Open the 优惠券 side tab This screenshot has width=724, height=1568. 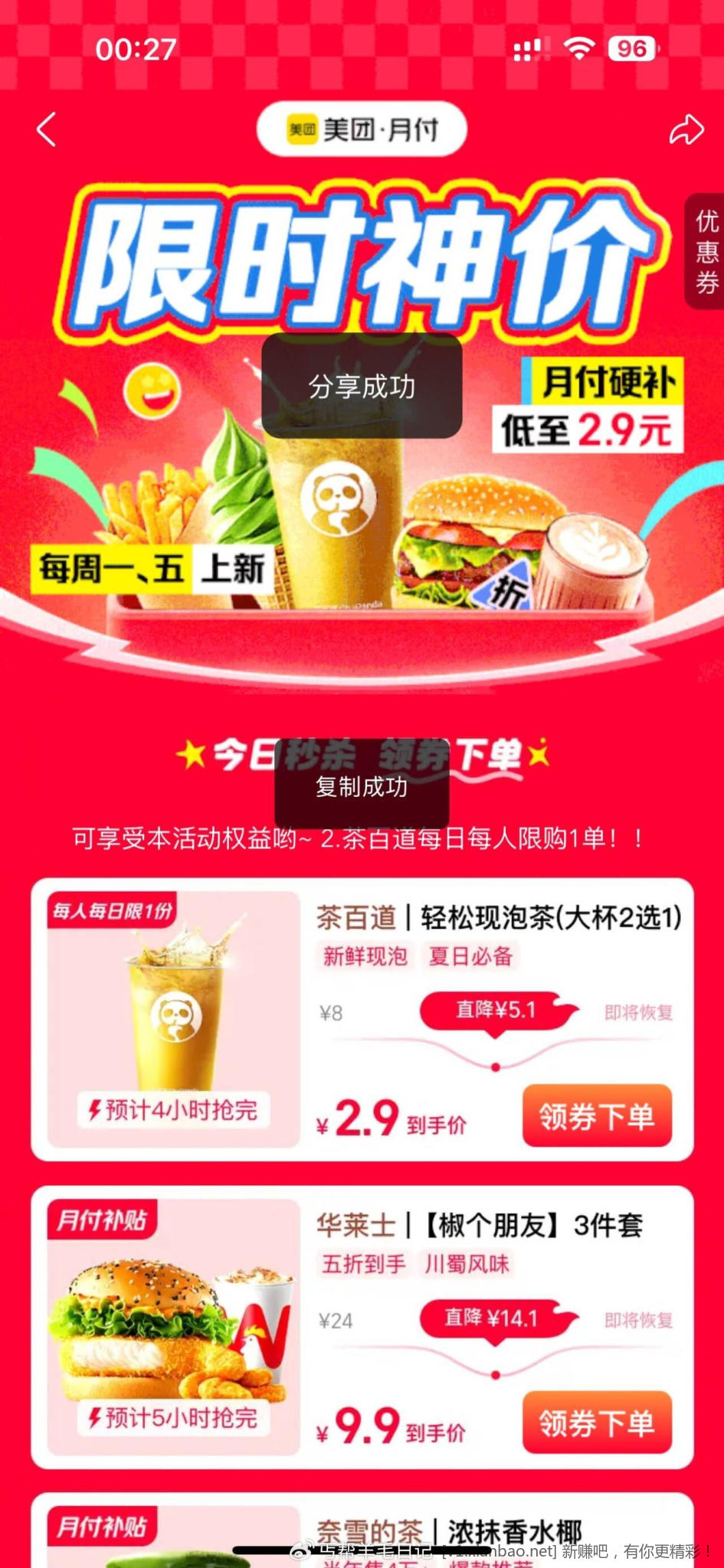(706, 253)
